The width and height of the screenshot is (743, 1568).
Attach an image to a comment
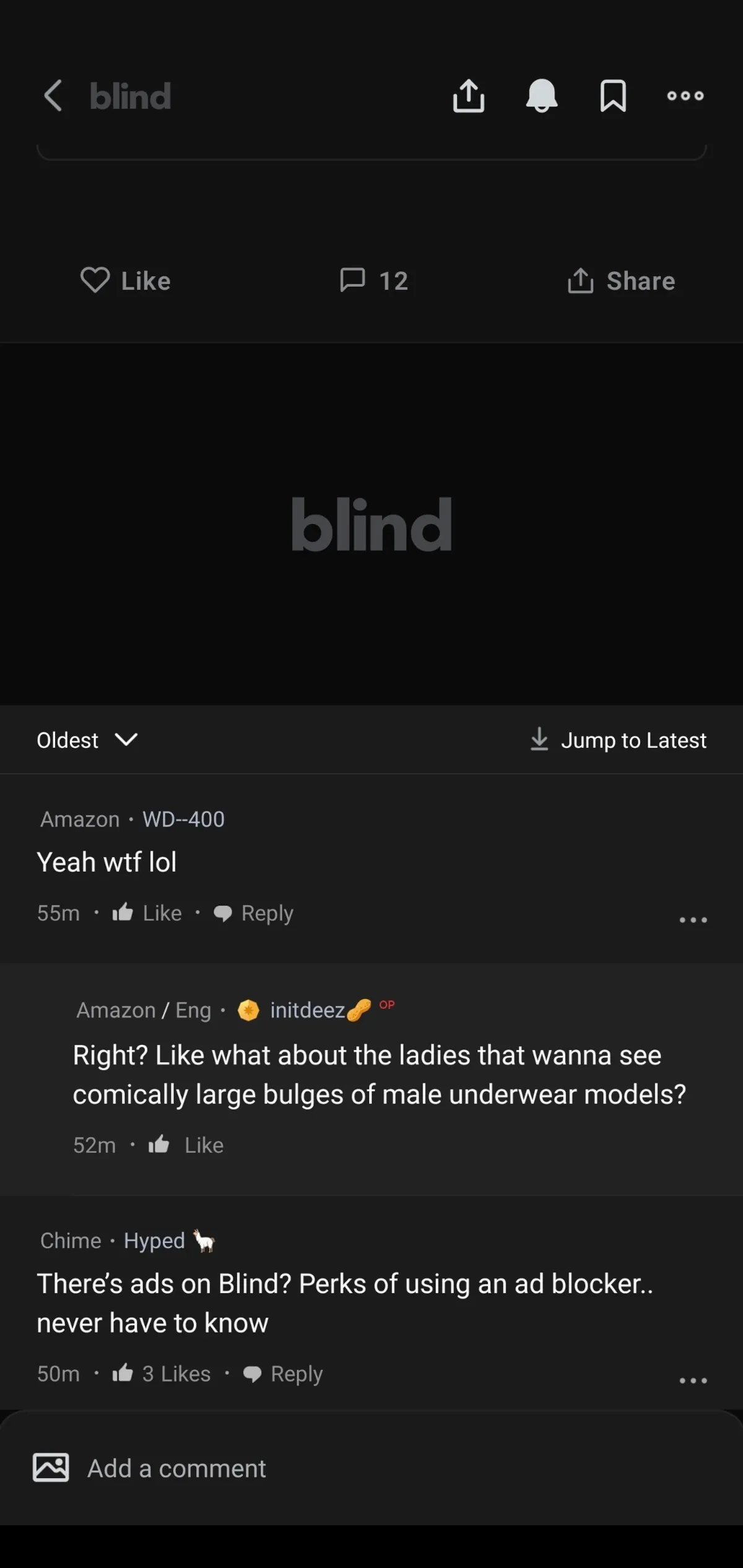pos(51,1468)
